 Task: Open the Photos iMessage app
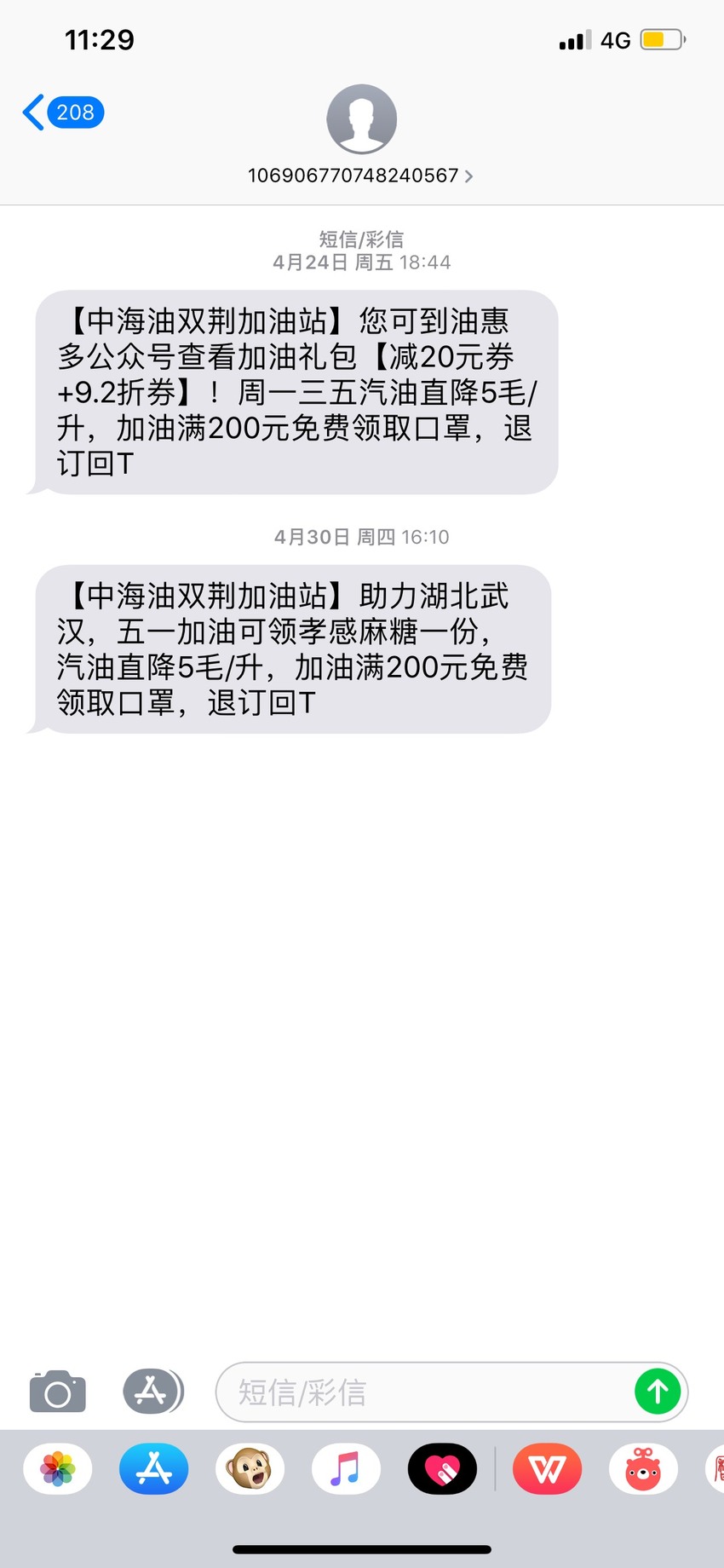(x=58, y=1469)
